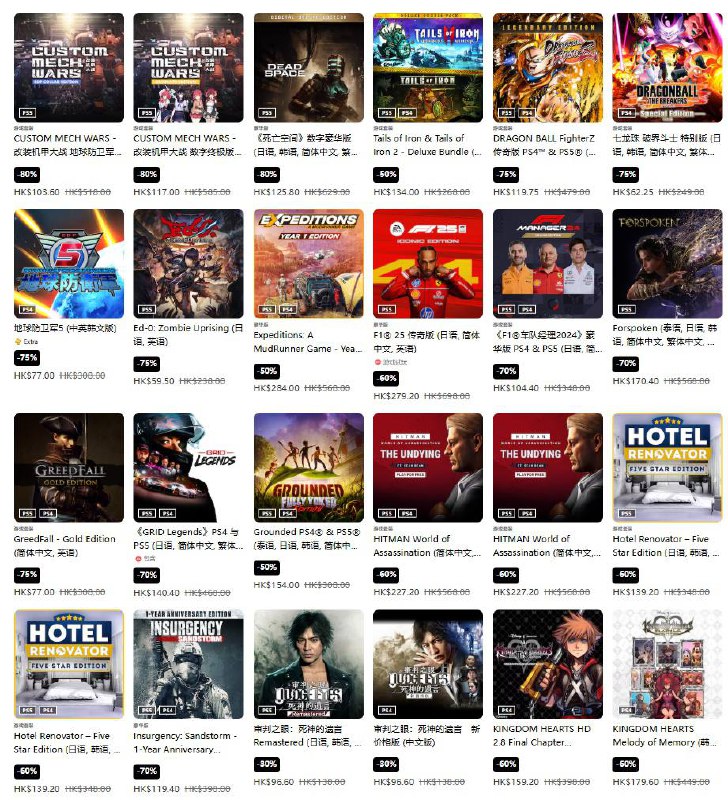
Task: Open KINGDOM HEARTS HD 2.8 Final Chapter card
Action: coord(547,664)
